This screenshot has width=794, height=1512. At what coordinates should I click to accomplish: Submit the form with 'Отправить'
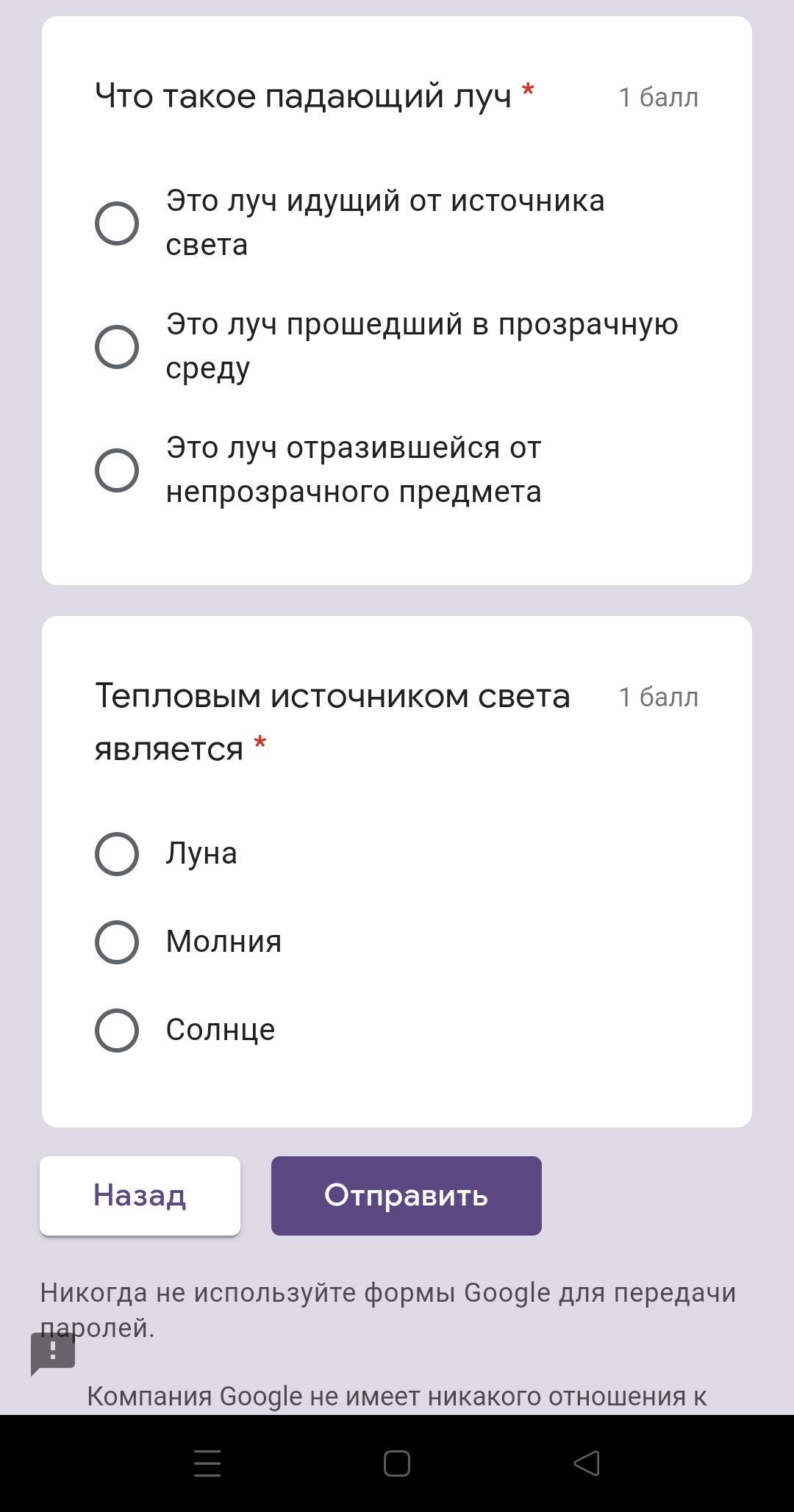pyautogui.click(x=406, y=1195)
